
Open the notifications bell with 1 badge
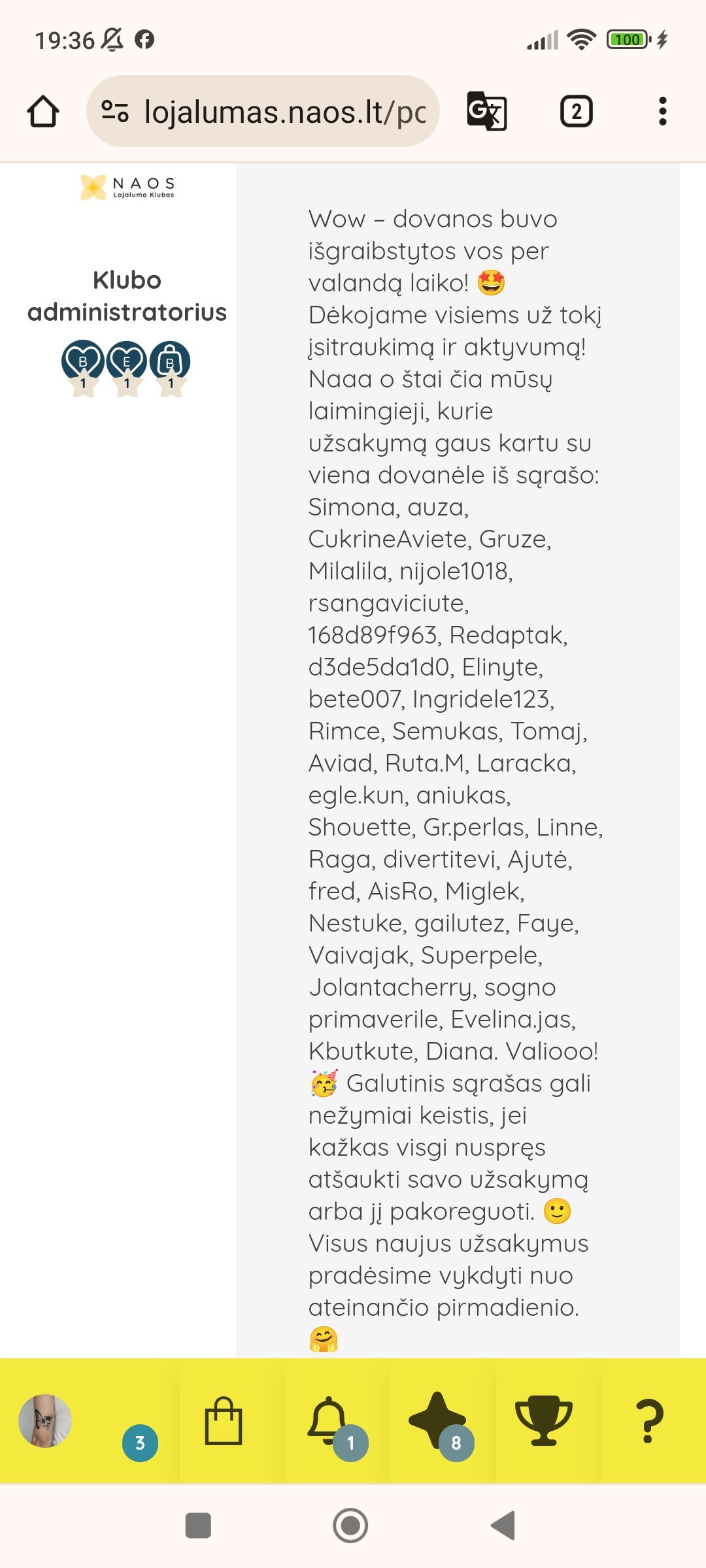pos(329,1420)
